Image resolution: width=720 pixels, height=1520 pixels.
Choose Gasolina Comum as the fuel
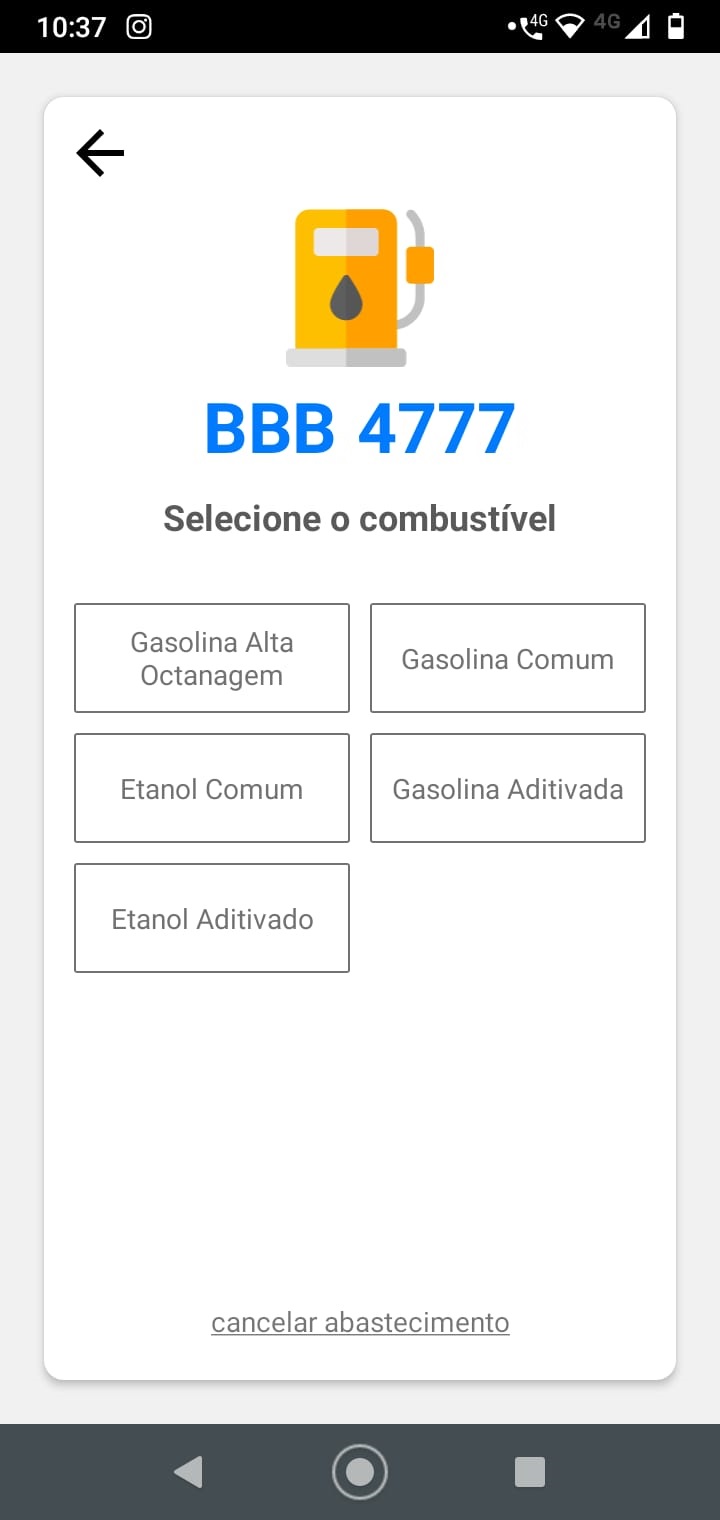click(x=508, y=658)
